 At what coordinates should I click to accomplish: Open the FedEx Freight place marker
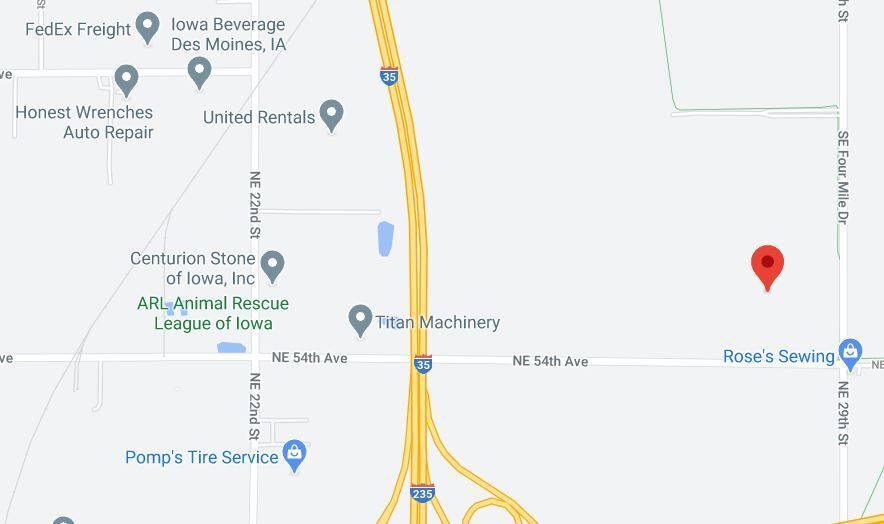[x=148, y=27]
